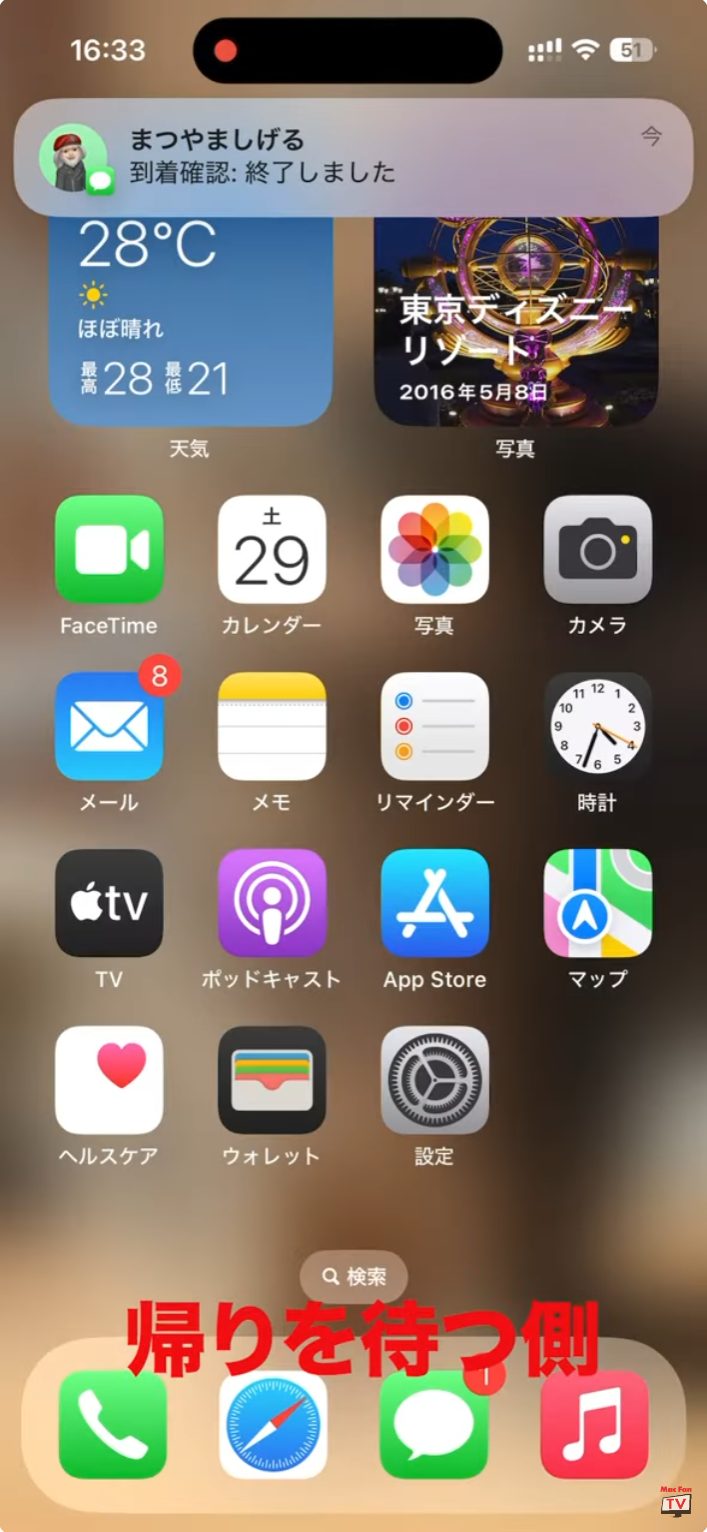Image resolution: width=707 pixels, height=1532 pixels.
Task: Open the ポッドキャスト app
Action: click(x=272, y=903)
